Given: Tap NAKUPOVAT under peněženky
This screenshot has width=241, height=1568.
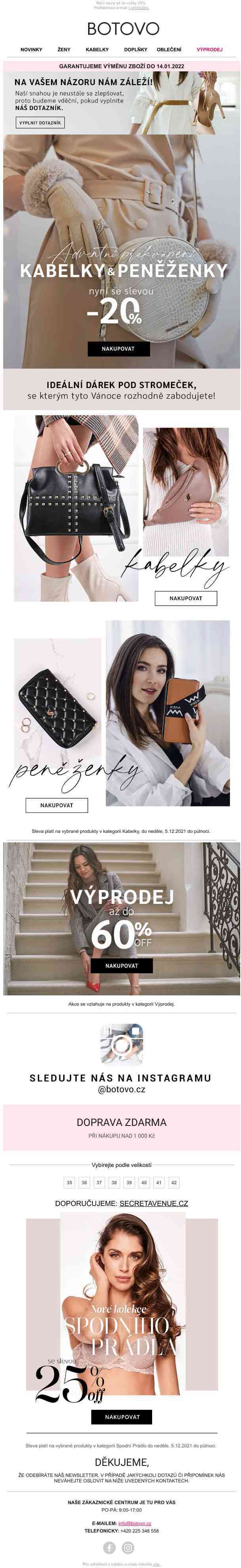Looking at the screenshot, I should point(57,805).
